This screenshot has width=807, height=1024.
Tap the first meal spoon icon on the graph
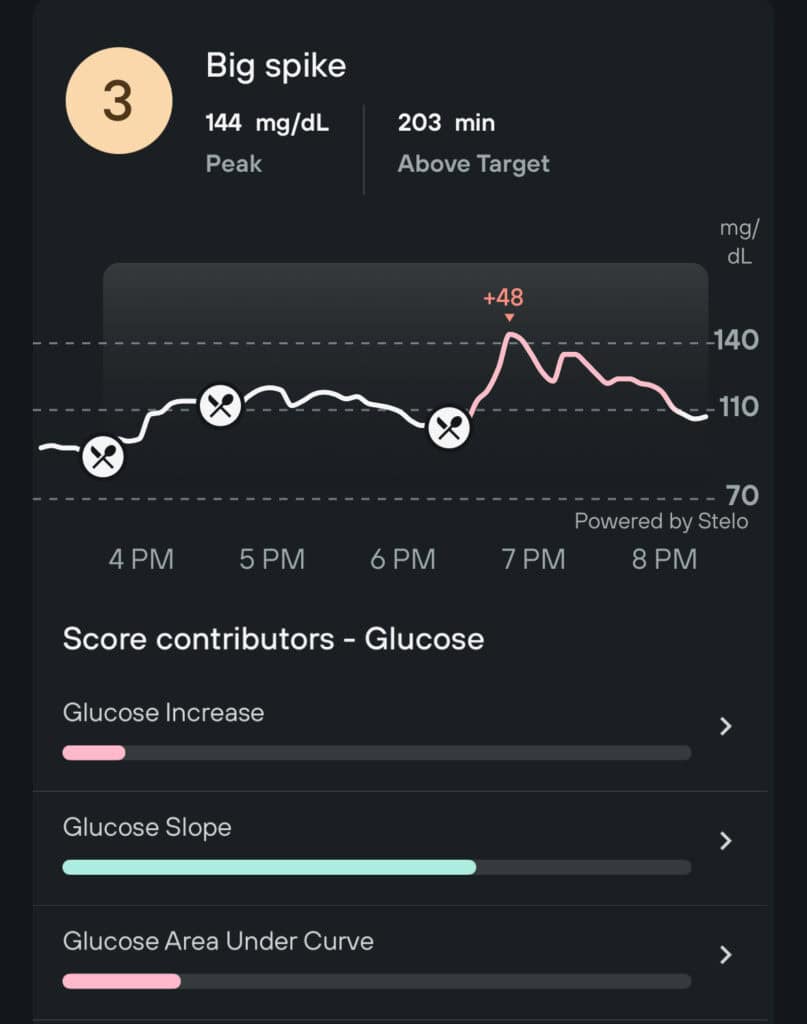(x=102, y=456)
